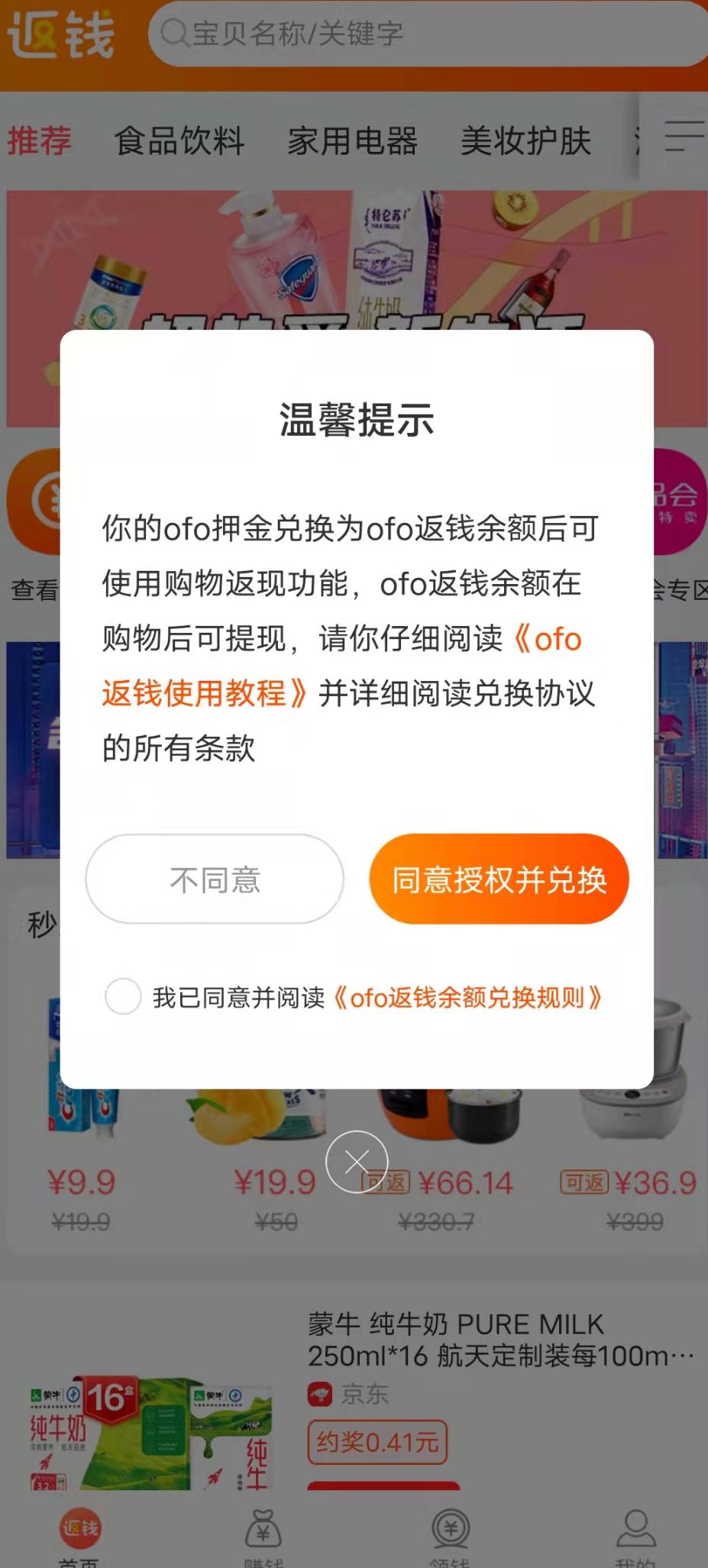Open the ofo返钱余额兑换规则 link
The width and height of the screenshot is (708, 1568).
pos(468,997)
